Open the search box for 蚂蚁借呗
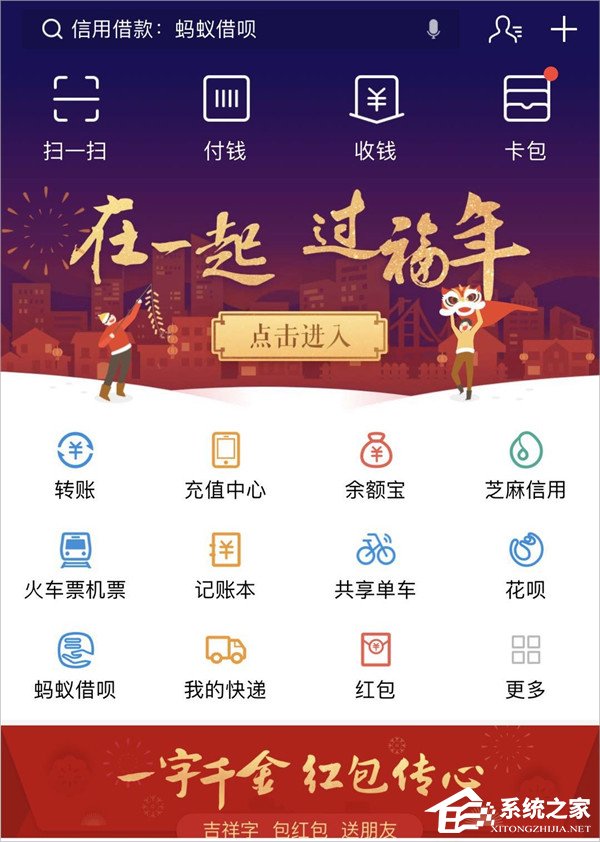Image resolution: width=600 pixels, height=842 pixels. tap(230, 29)
